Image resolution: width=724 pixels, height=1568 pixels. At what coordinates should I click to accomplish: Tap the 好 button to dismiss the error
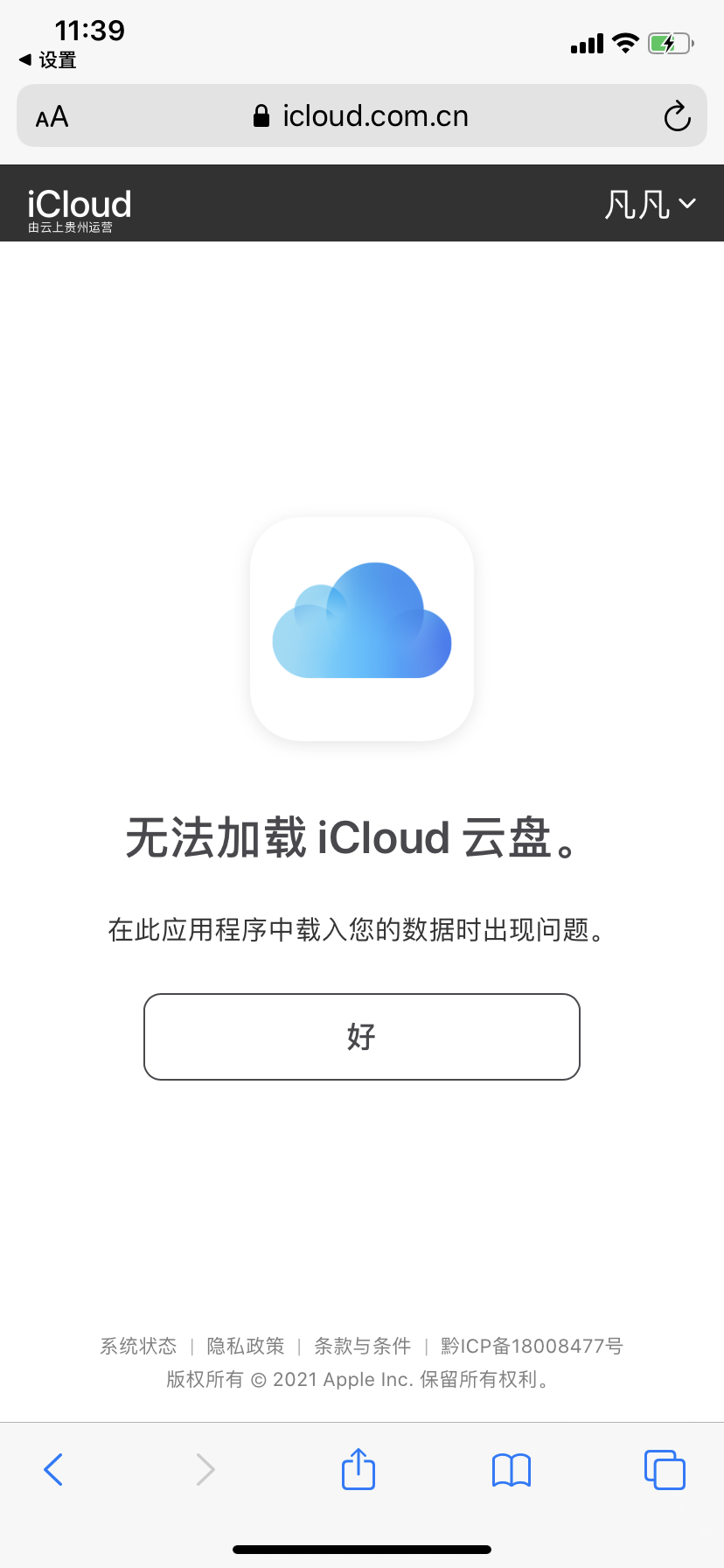(361, 1036)
